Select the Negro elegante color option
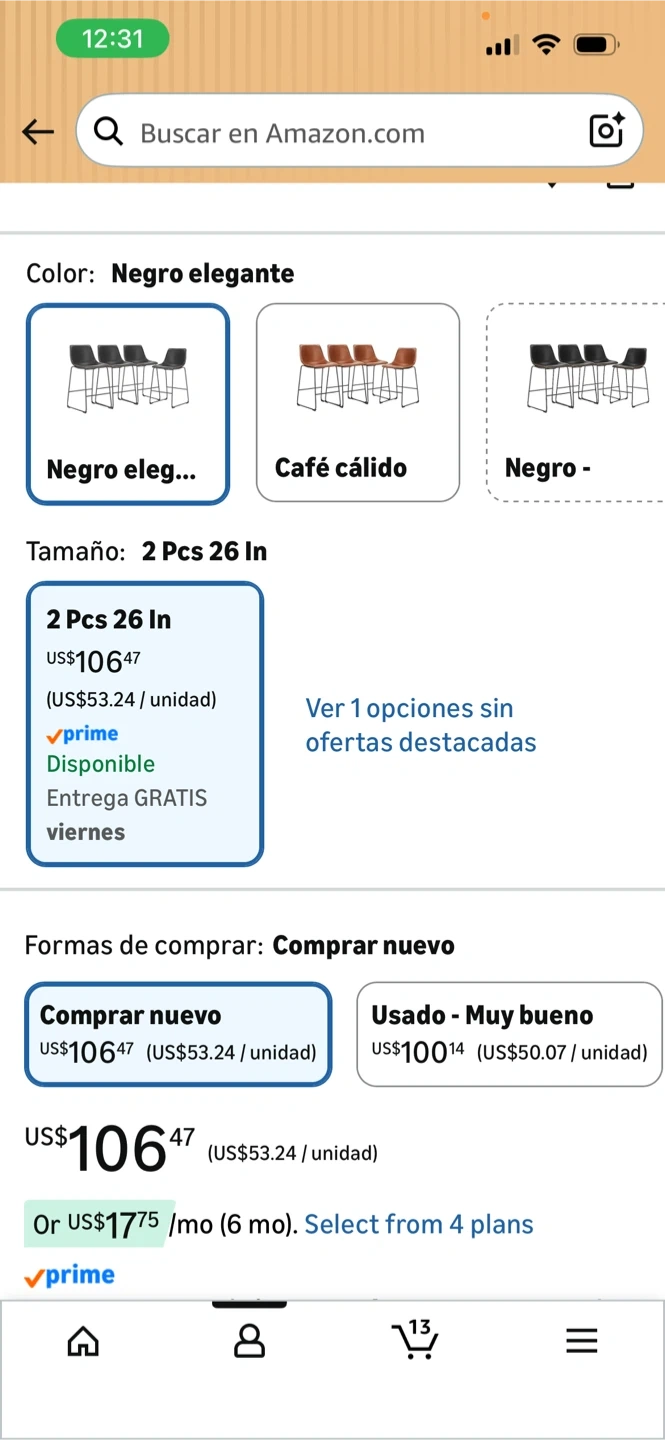 click(128, 404)
